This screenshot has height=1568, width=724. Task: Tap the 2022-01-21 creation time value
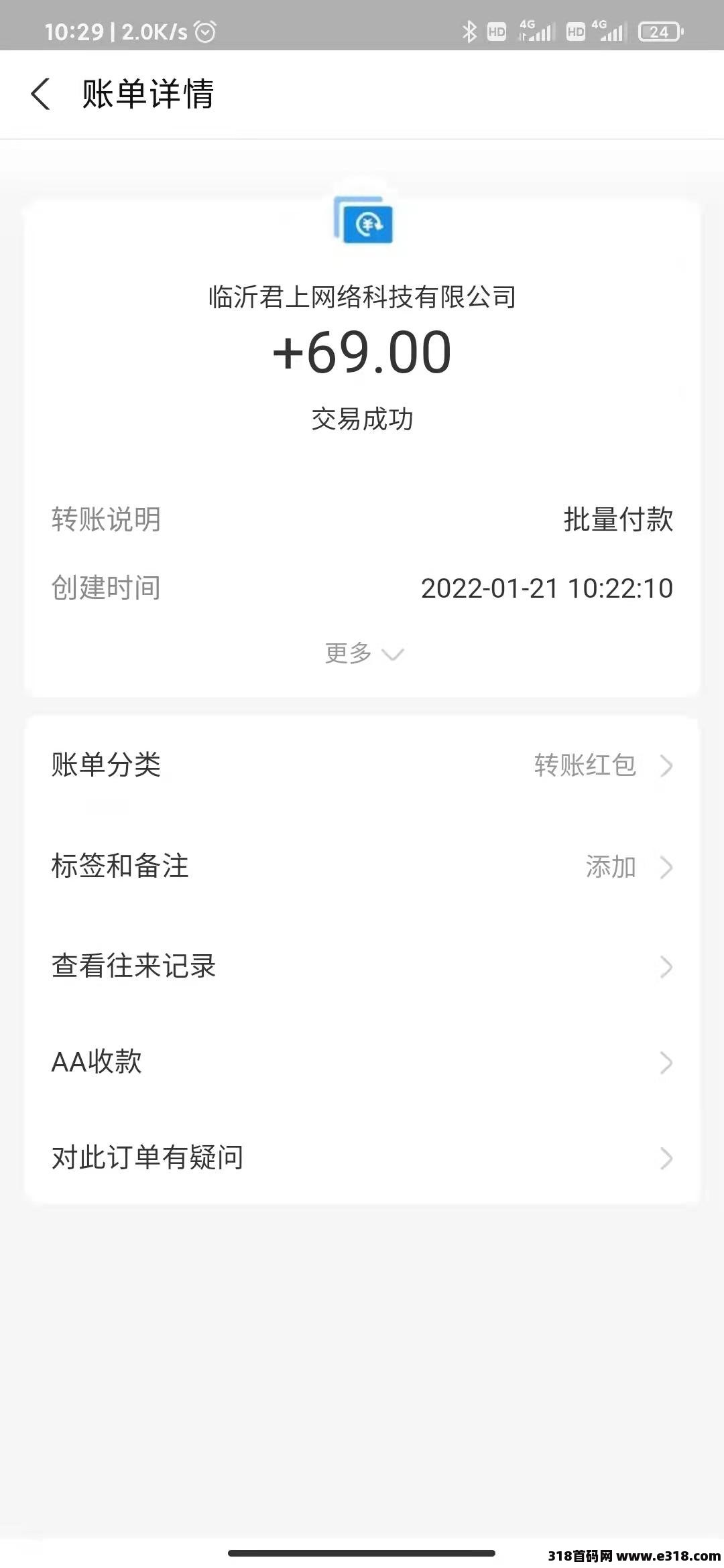coord(548,588)
